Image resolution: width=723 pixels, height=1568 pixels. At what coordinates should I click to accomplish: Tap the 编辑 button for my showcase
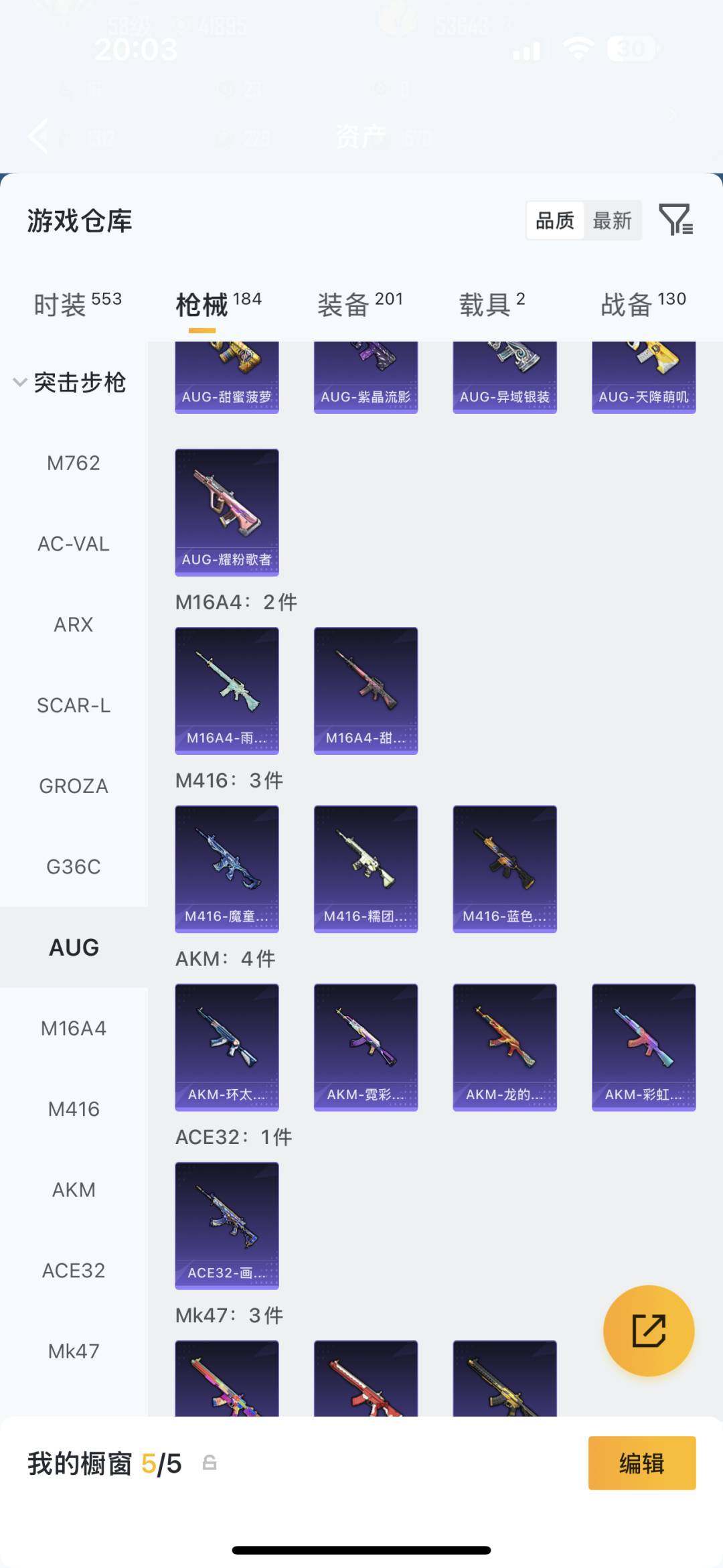[641, 1463]
